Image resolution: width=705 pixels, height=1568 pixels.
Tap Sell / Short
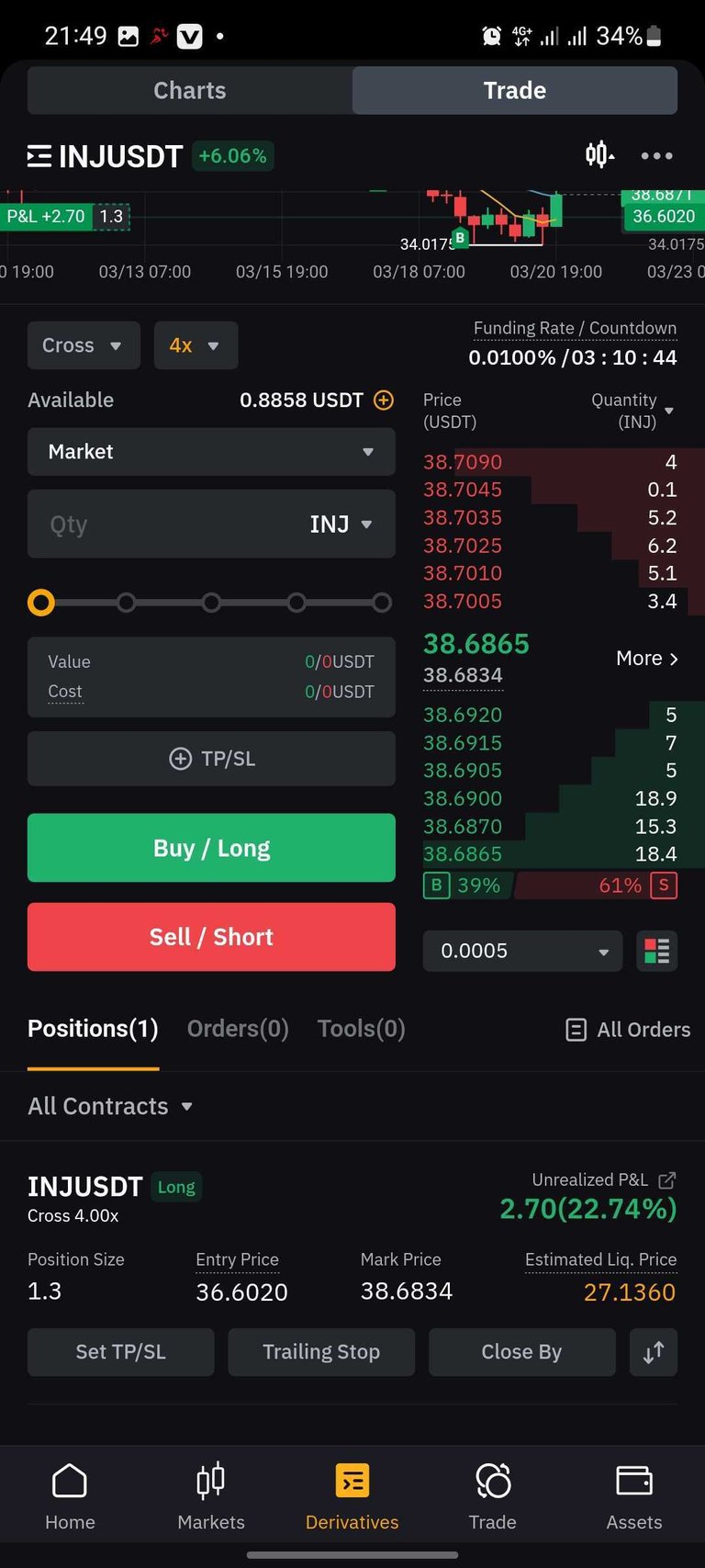point(211,937)
